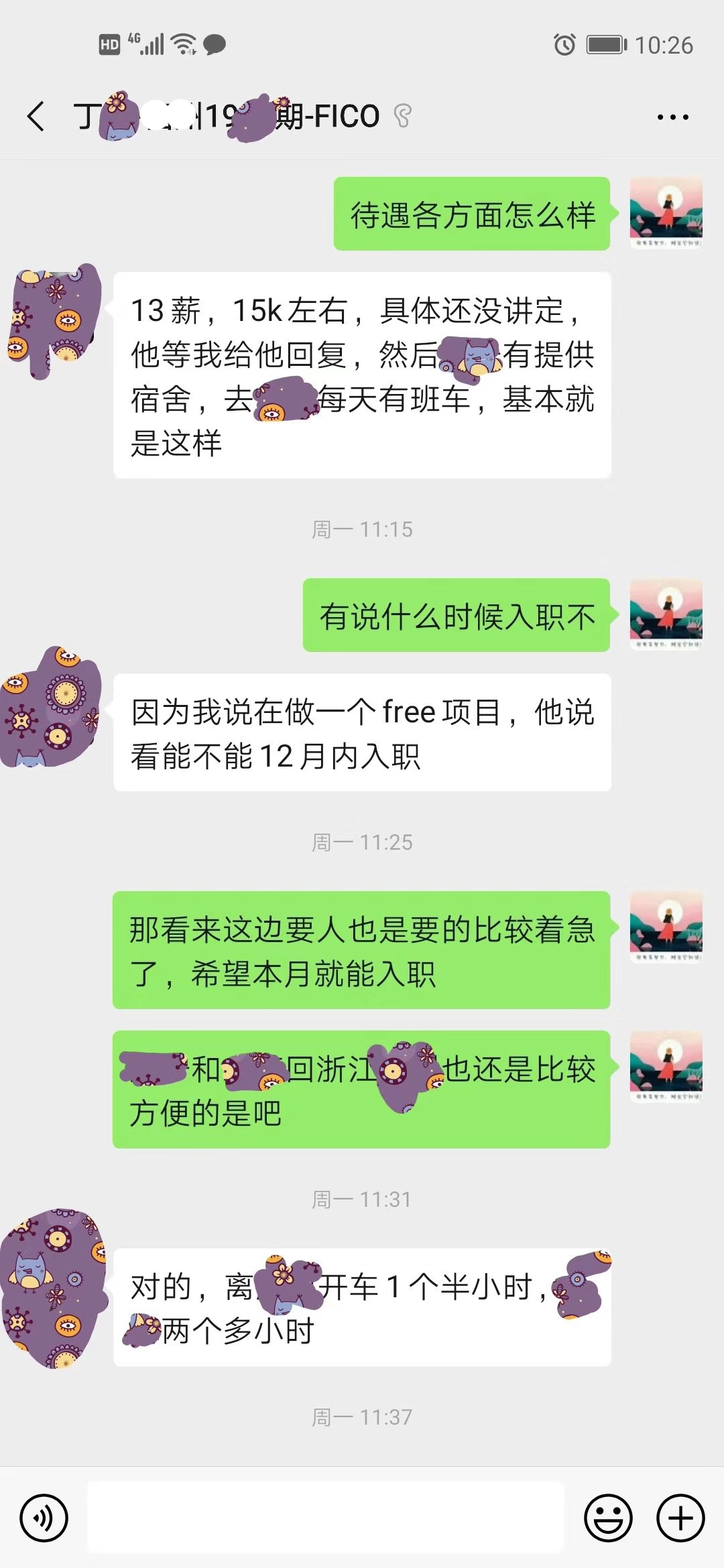Open the emoji picker
The width and height of the screenshot is (724, 1568).
click(608, 1518)
